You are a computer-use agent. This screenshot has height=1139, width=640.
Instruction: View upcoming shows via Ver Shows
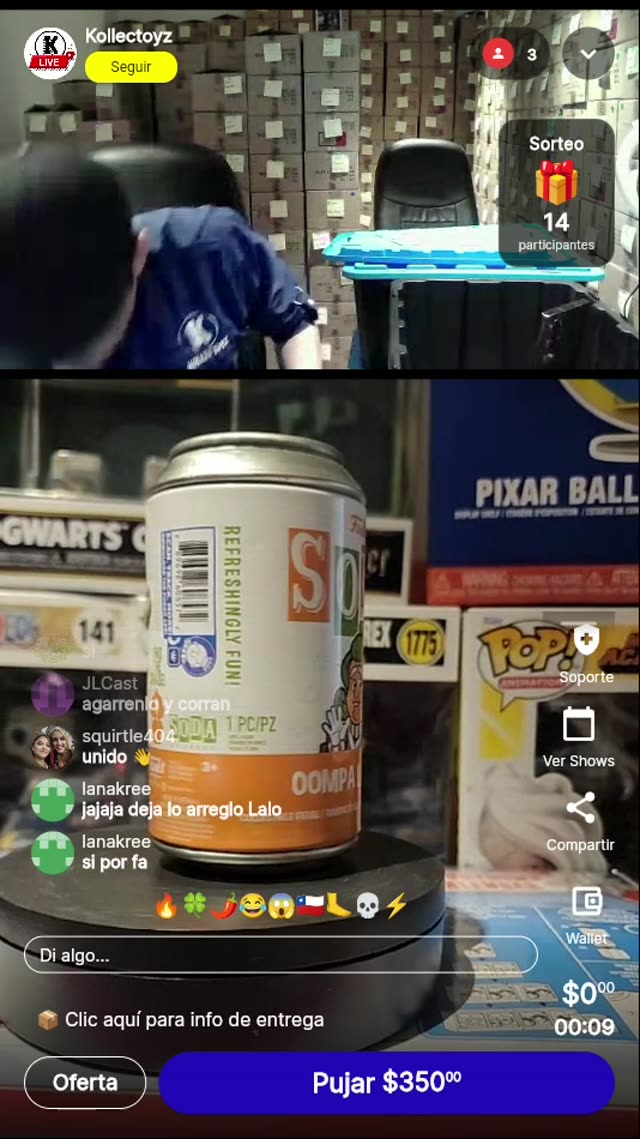coord(578,737)
